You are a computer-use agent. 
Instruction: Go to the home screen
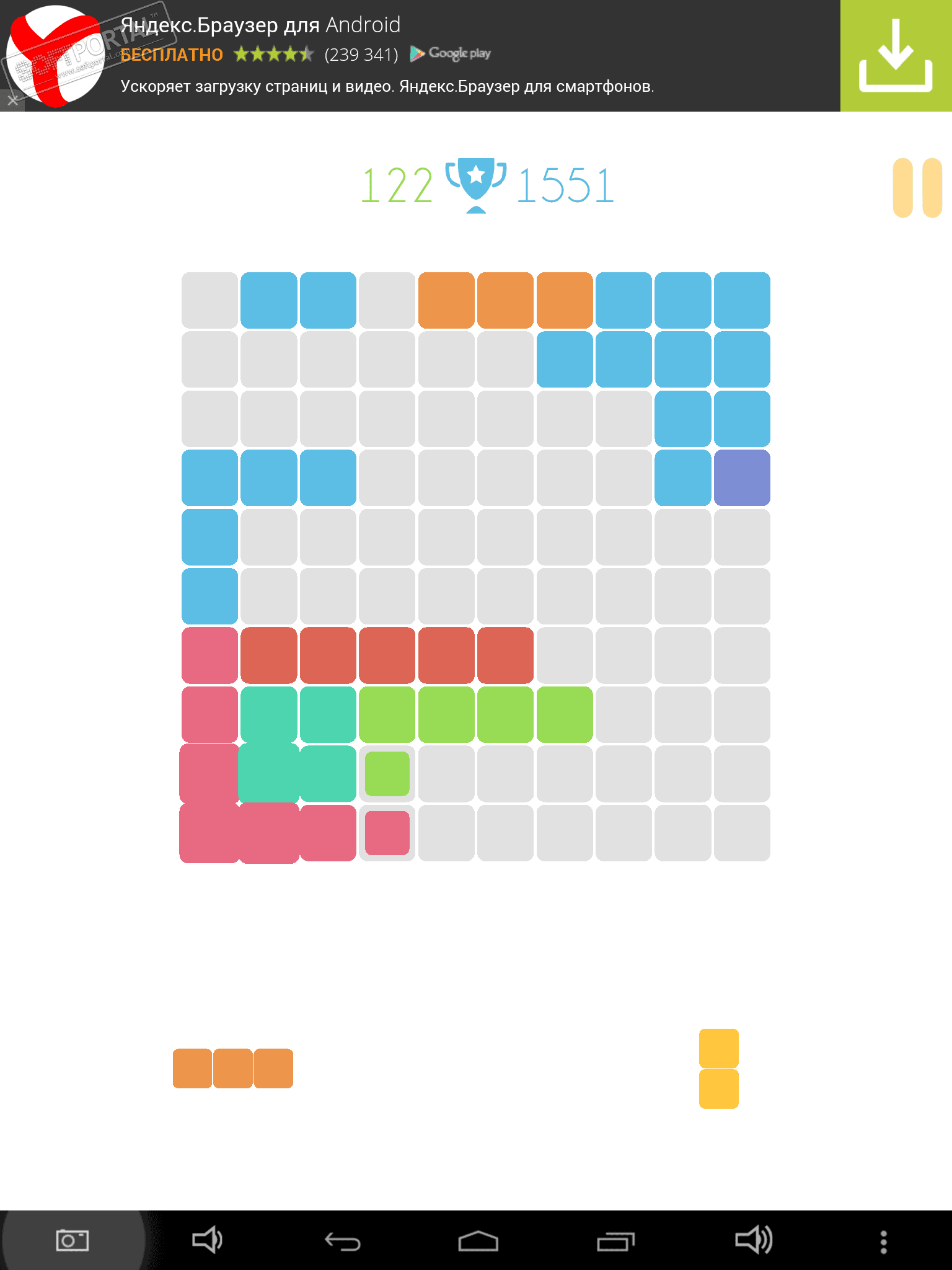click(x=478, y=1241)
